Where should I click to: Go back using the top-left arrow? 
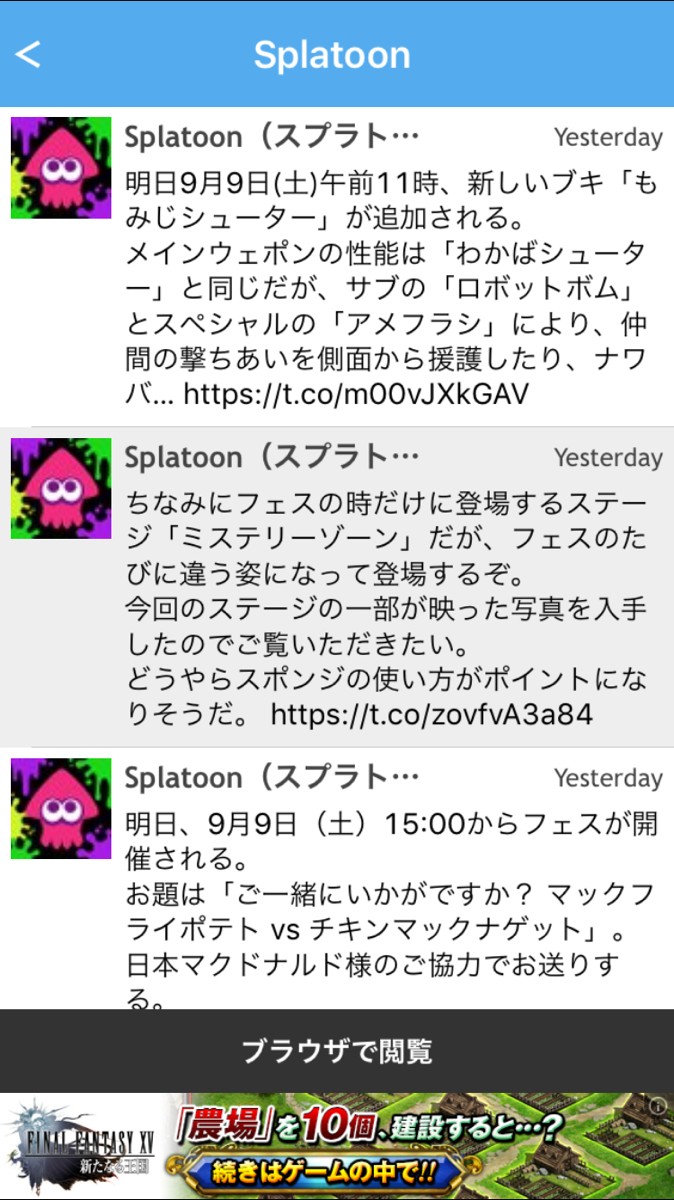[28, 54]
